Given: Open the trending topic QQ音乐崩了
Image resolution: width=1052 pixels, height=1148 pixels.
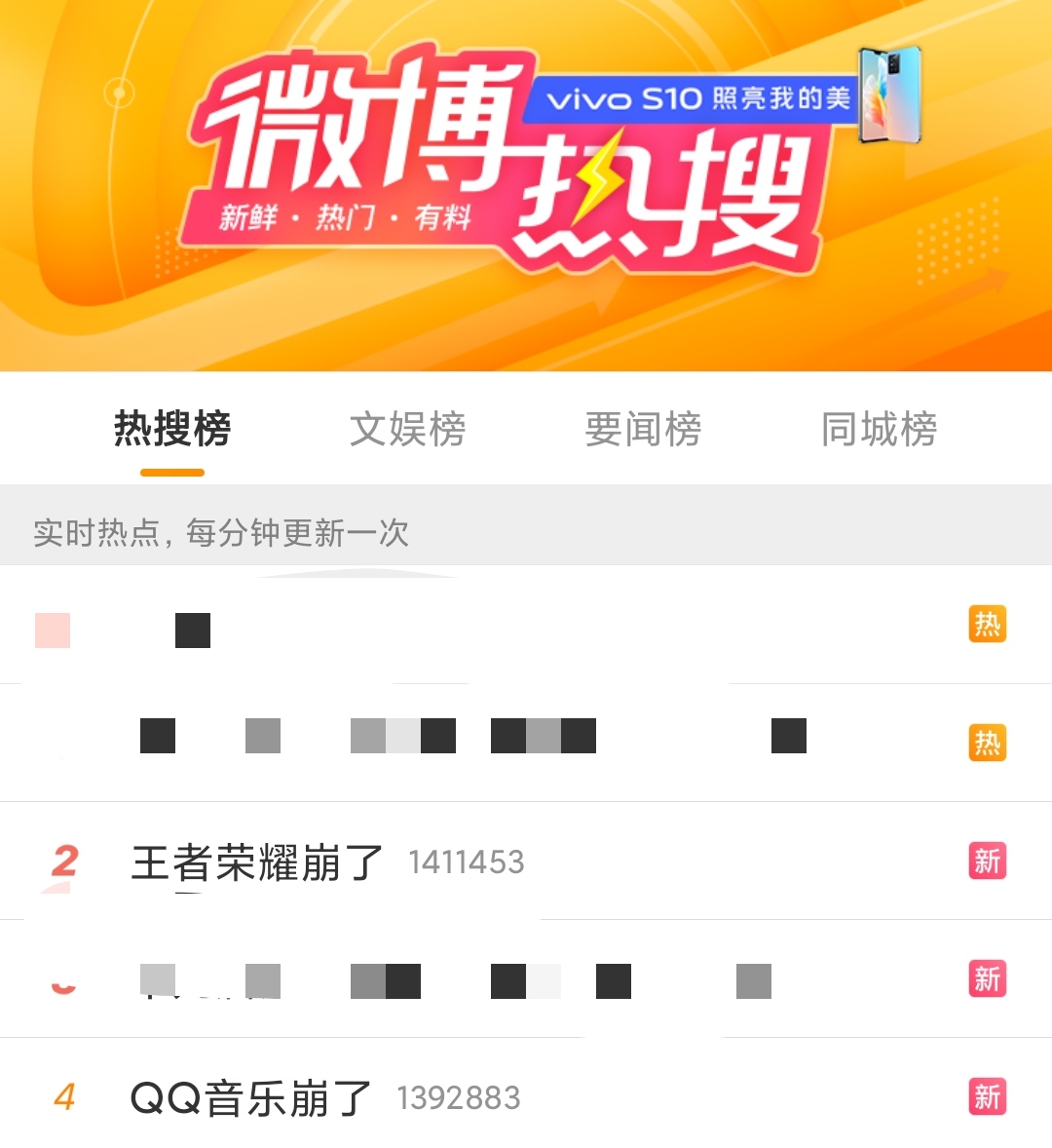Looking at the screenshot, I should tap(251, 1098).
